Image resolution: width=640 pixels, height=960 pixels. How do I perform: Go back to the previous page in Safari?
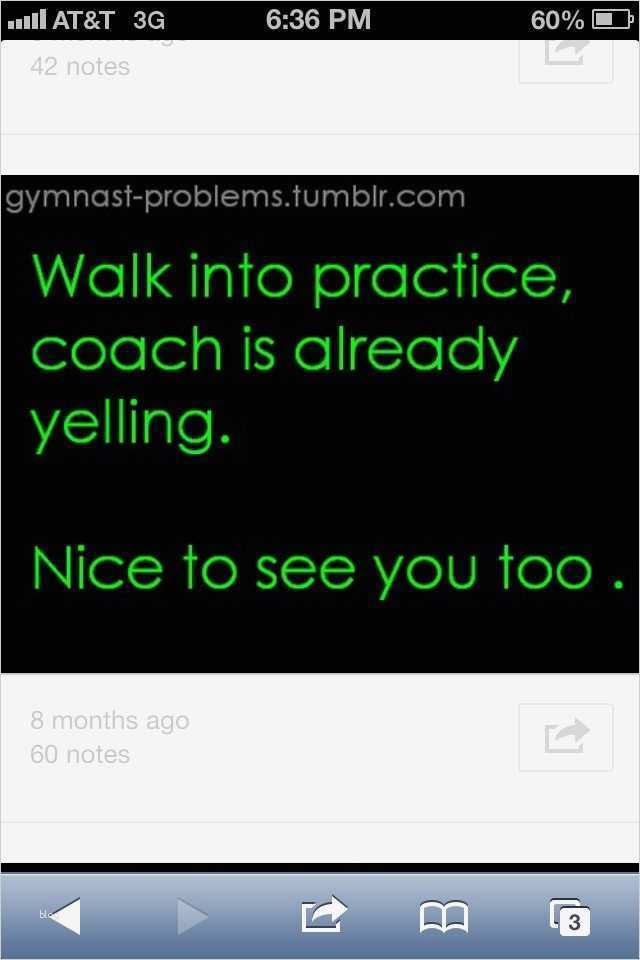click(65, 916)
